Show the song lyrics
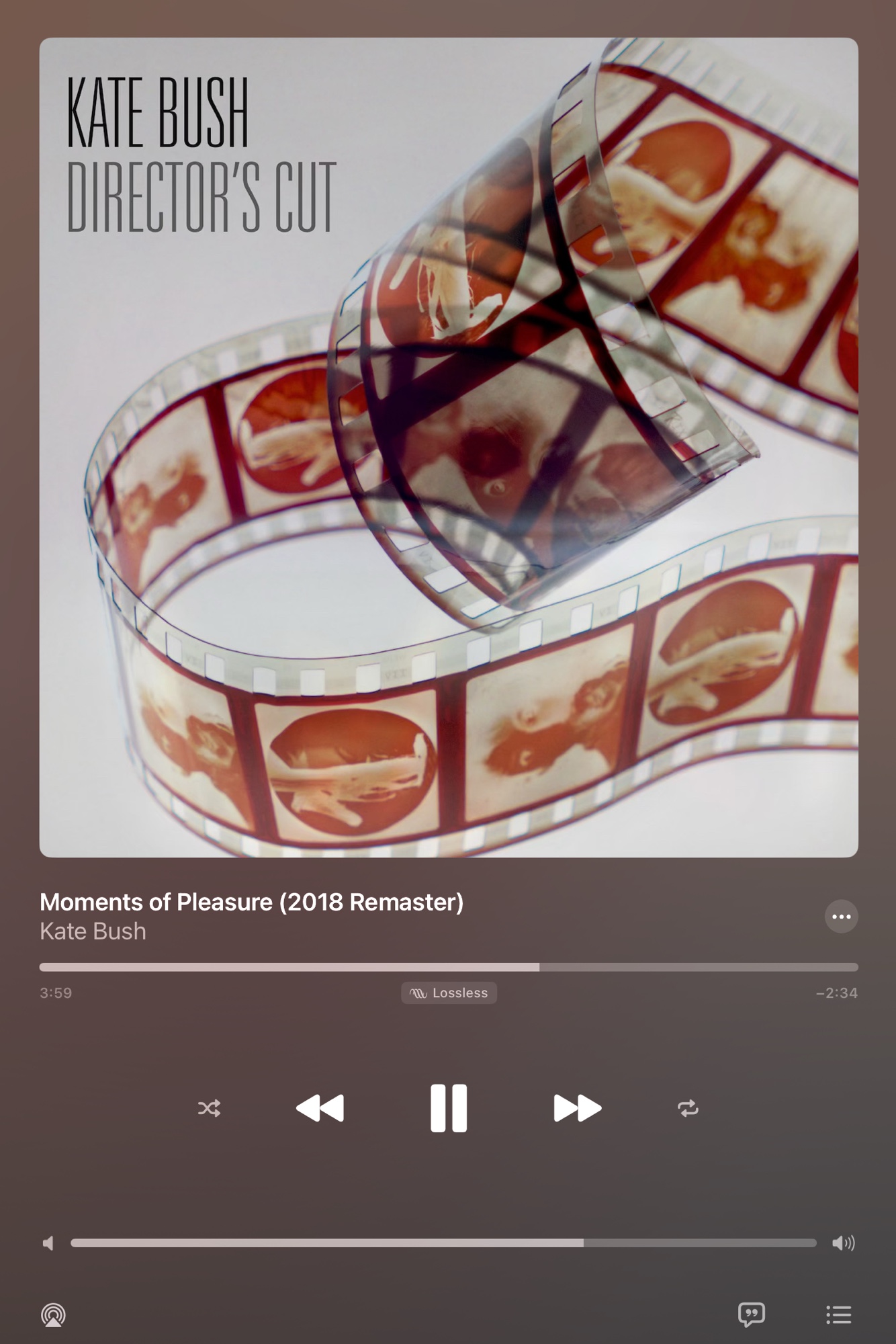Image resolution: width=896 pixels, height=1344 pixels. 751,1314
